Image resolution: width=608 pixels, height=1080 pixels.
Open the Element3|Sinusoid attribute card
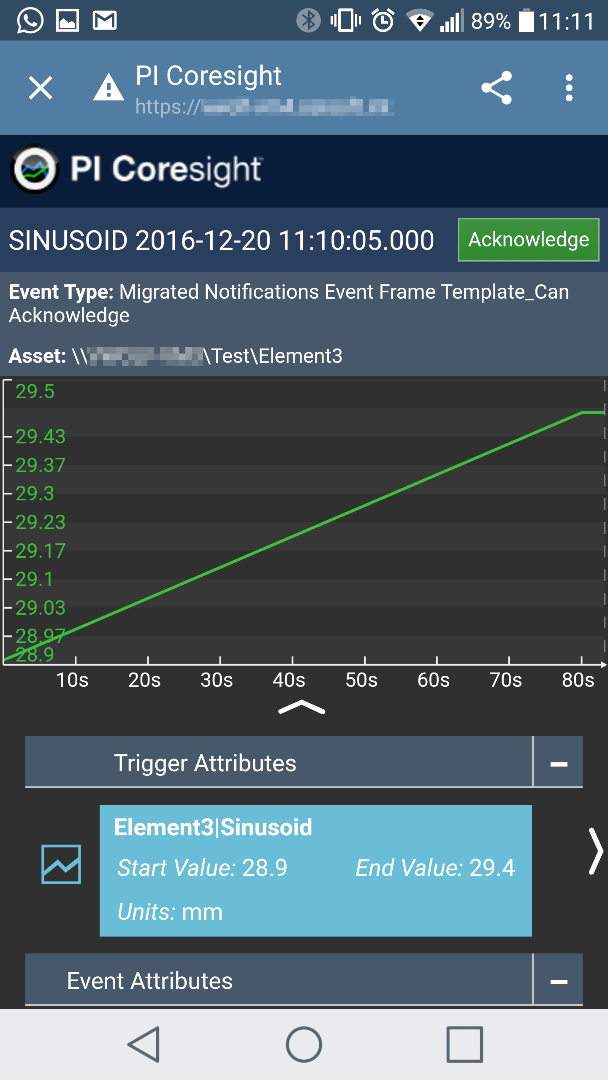[315, 870]
